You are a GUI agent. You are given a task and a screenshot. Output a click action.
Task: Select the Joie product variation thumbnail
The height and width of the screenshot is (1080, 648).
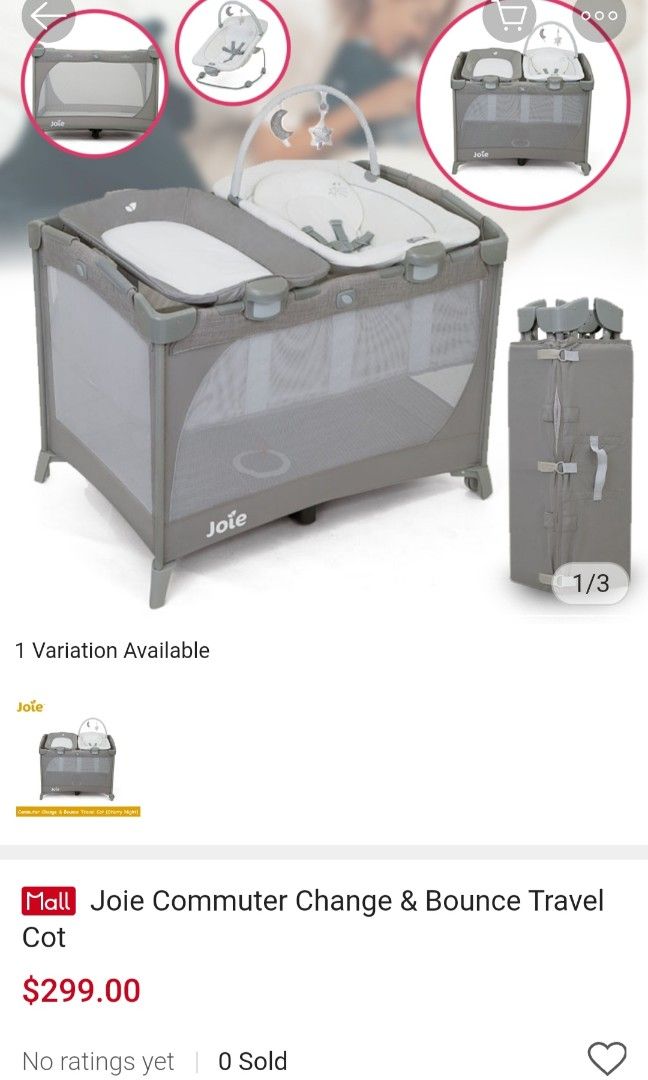[x=78, y=758]
